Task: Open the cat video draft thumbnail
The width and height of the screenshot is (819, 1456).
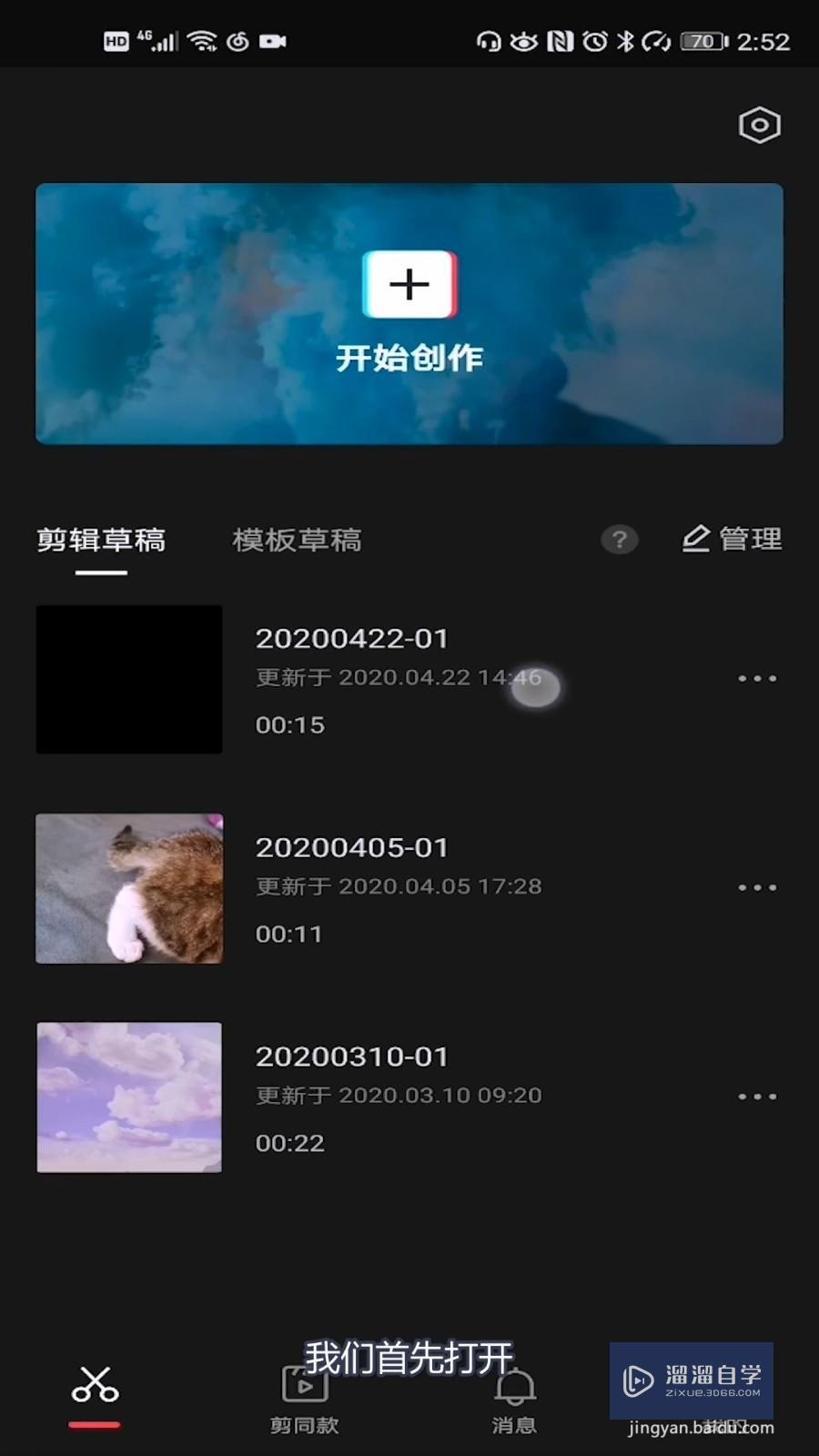Action: pos(128,887)
